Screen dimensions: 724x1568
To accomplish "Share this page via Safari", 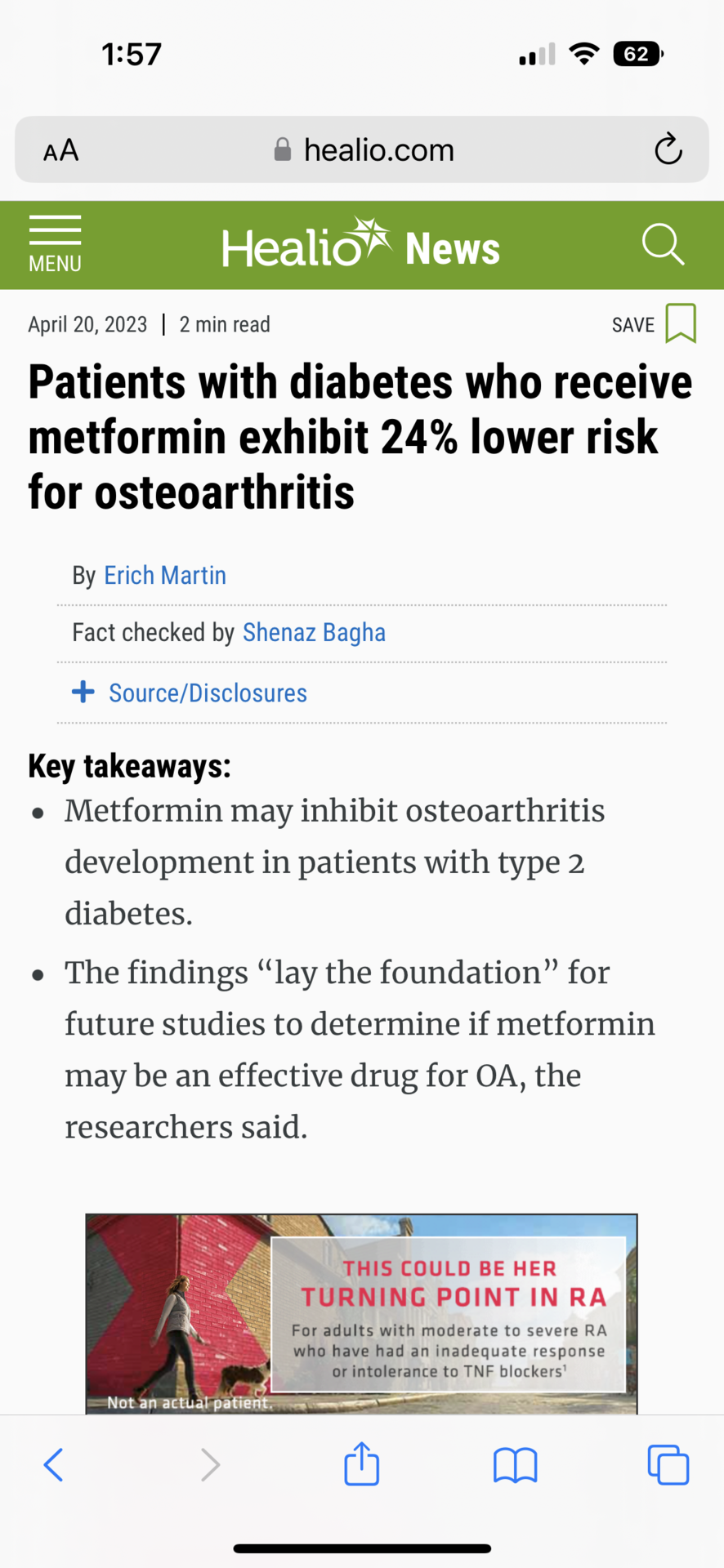I will click(x=361, y=1463).
